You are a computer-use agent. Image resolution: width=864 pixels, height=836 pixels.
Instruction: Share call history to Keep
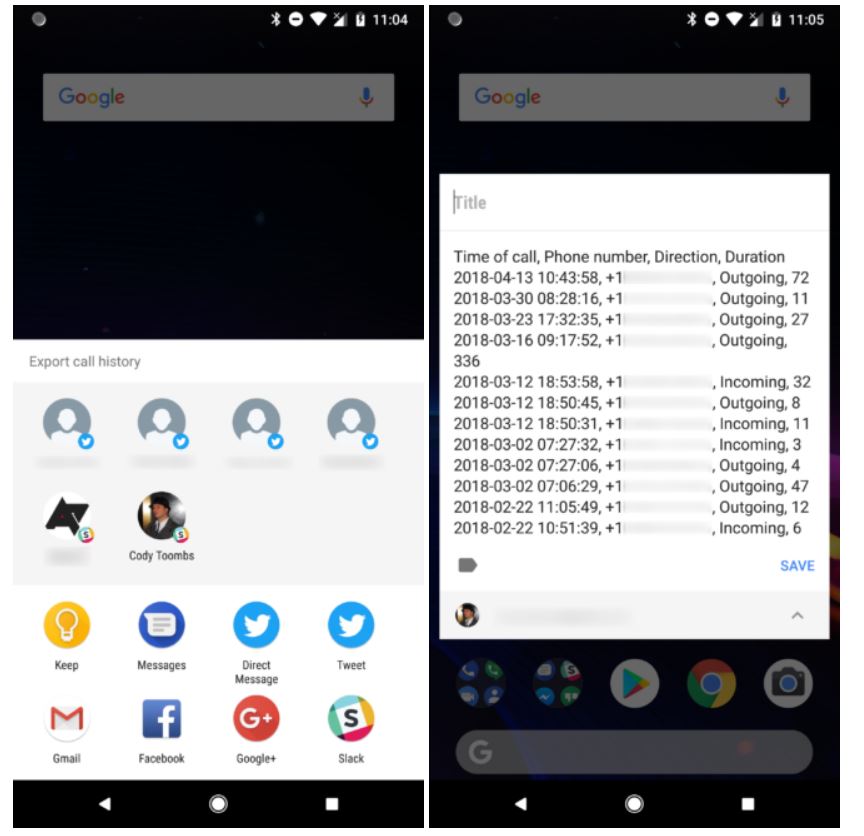[67, 626]
